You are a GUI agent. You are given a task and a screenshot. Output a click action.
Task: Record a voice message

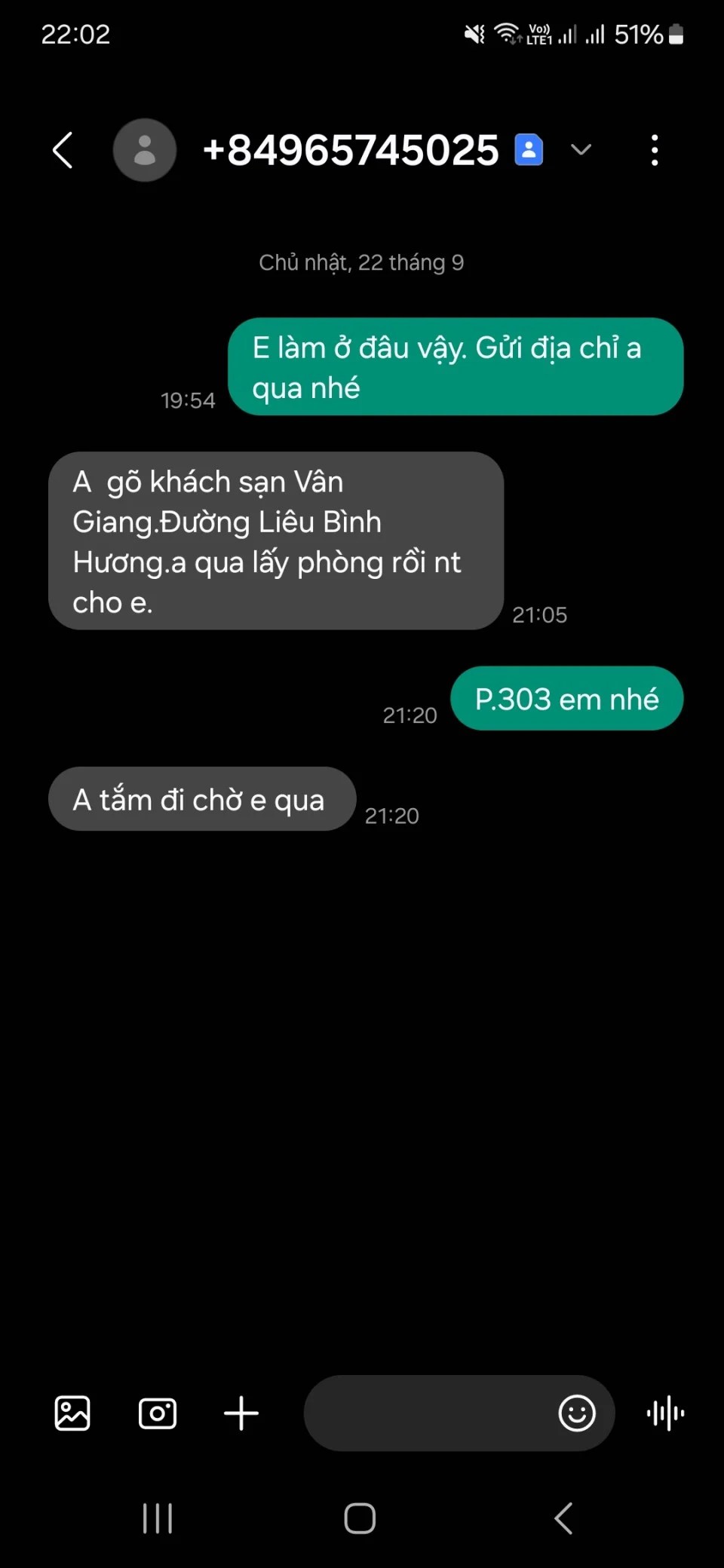665,1413
